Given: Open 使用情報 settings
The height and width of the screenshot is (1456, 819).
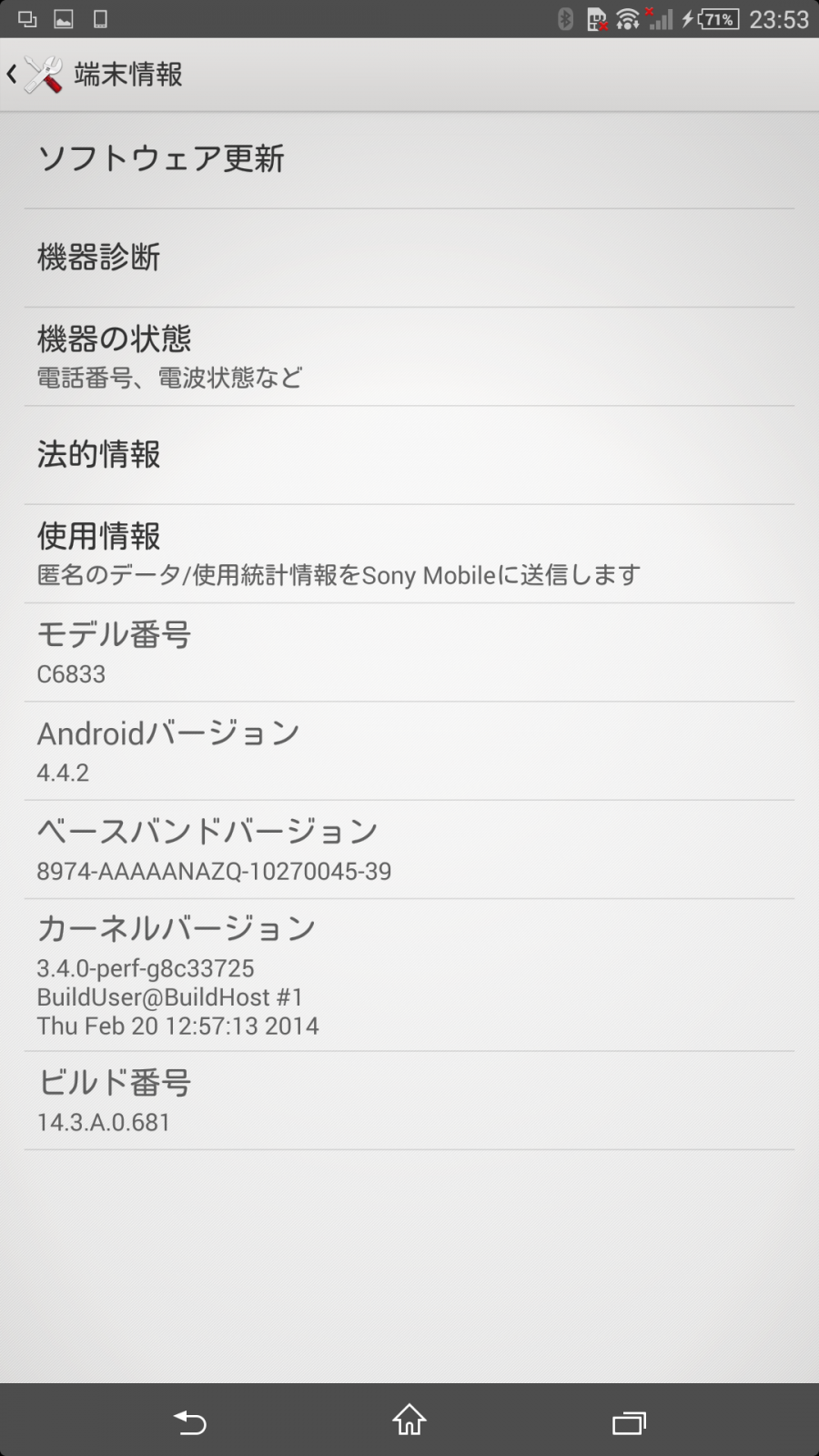Looking at the screenshot, I should click(409, 553).
